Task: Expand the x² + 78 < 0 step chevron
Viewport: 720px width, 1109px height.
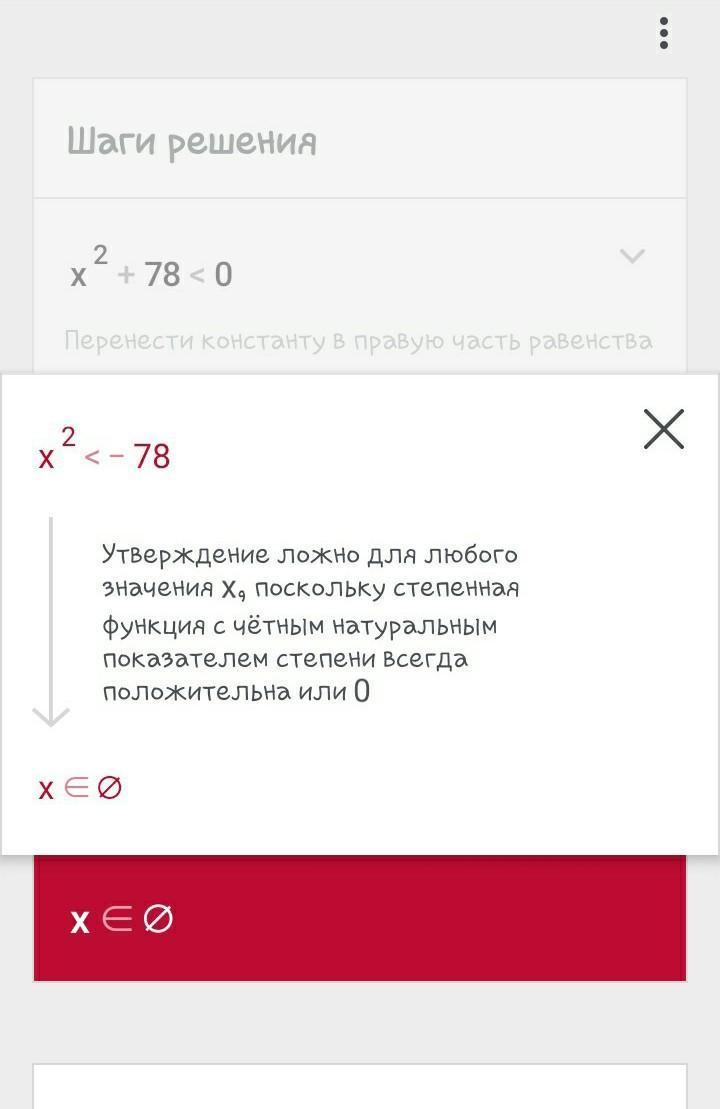Action: [x=632, y=257]
